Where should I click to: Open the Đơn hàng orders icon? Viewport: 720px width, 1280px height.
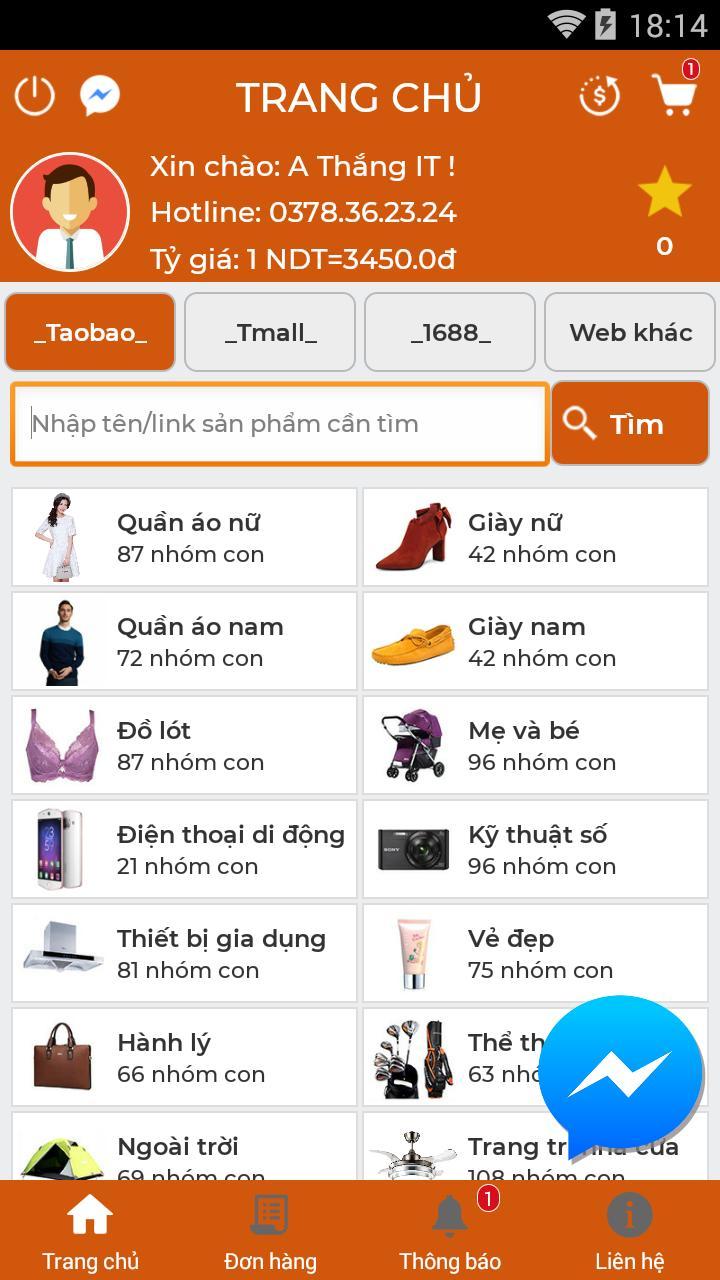click(x=270, y=1213)
